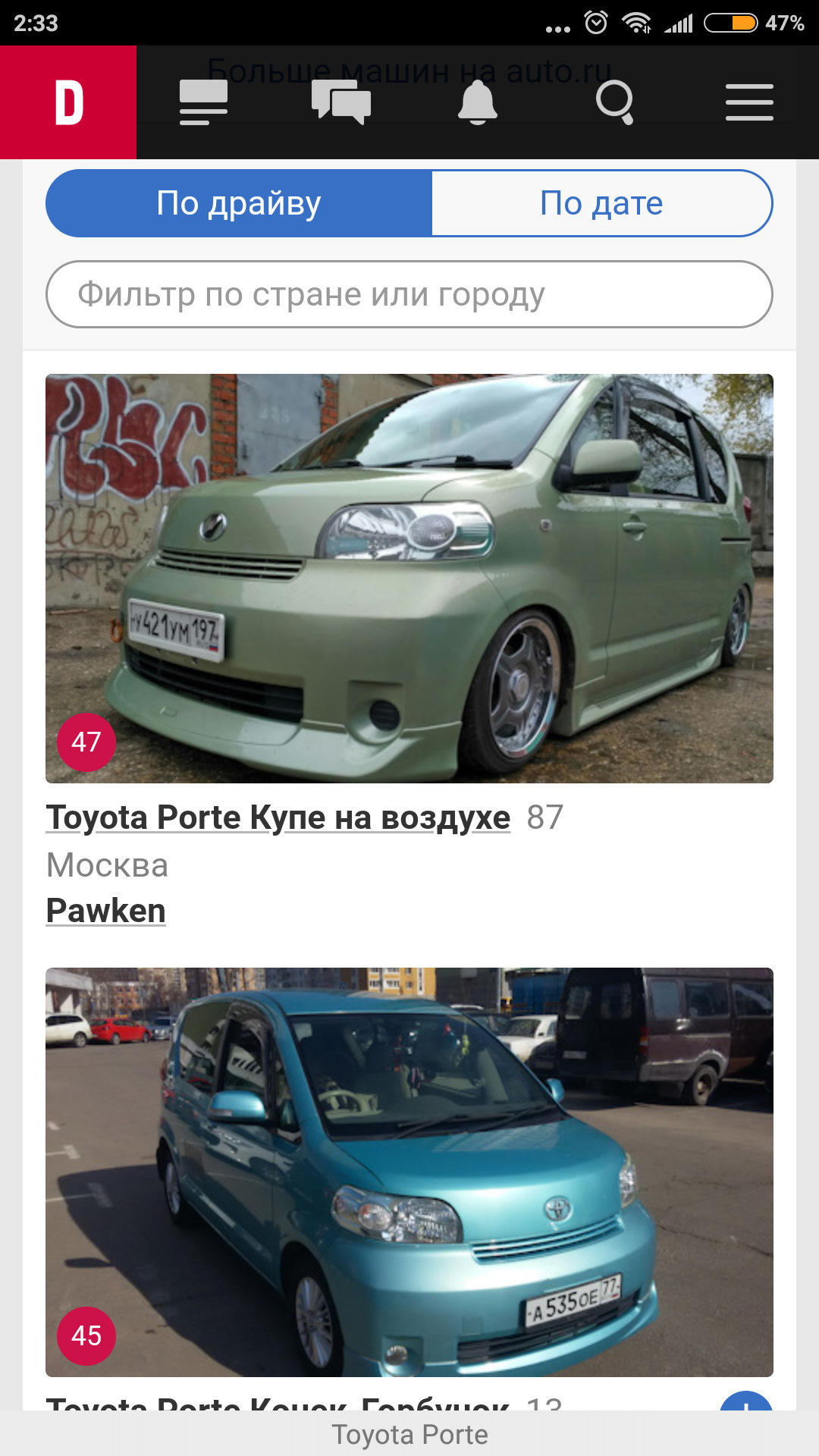This screenshot has height=1456, width=819.
Task: Open the Drive2 home logo
Action: tap(68, 102)
